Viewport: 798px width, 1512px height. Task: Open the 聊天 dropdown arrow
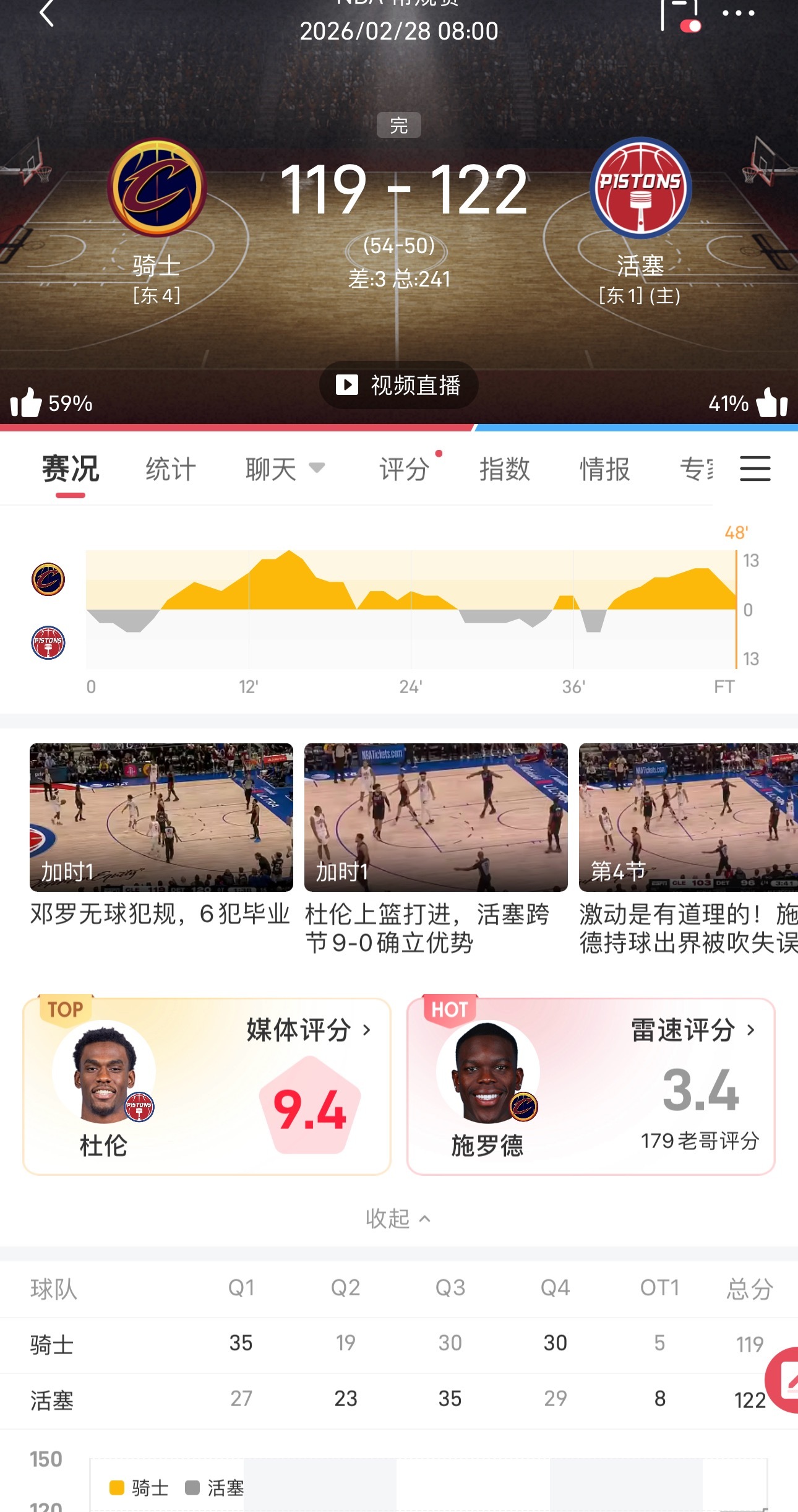pyautogui.click(x=317, y=469)
